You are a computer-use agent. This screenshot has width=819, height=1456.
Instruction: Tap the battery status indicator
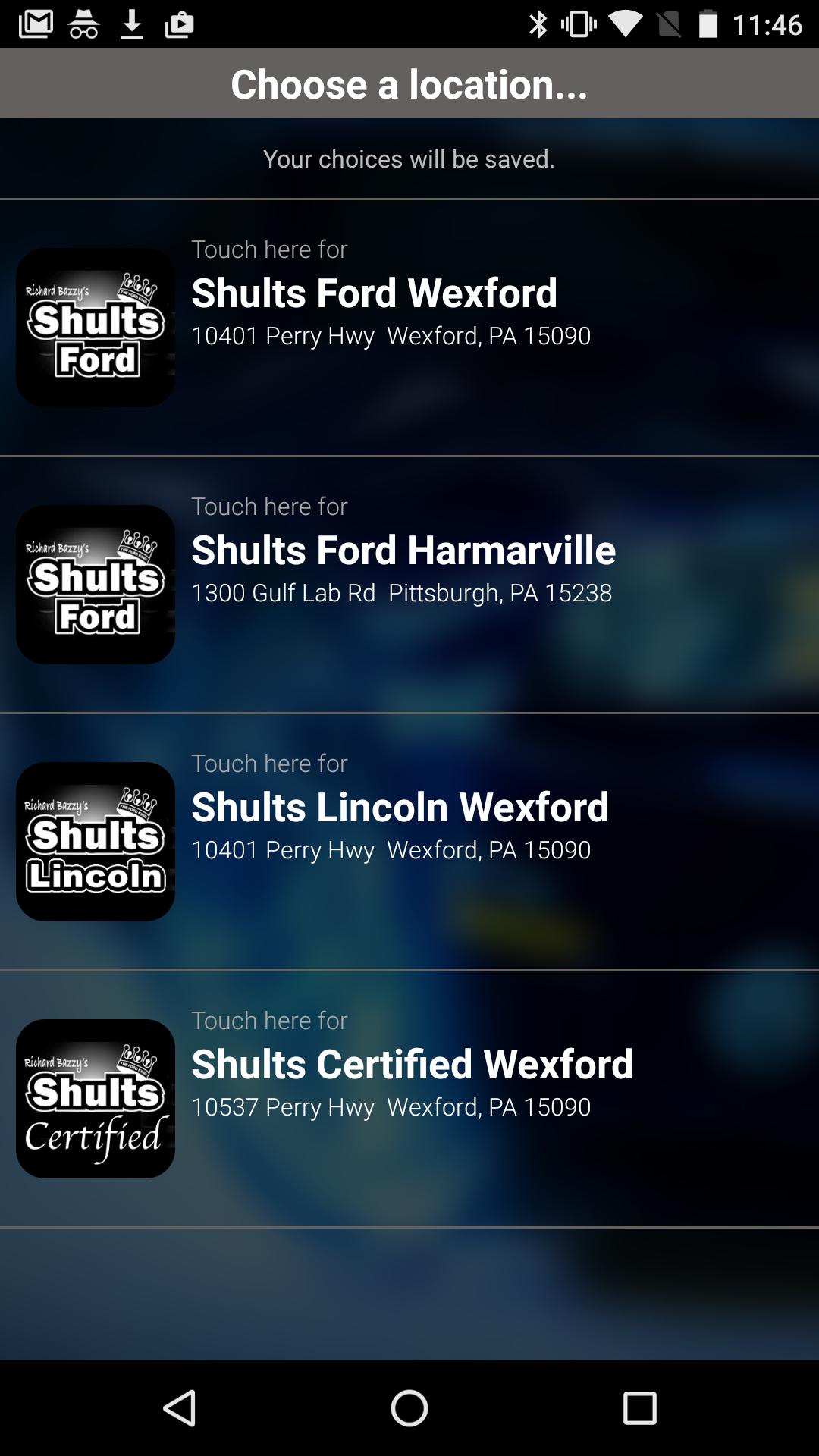(709, 23)
